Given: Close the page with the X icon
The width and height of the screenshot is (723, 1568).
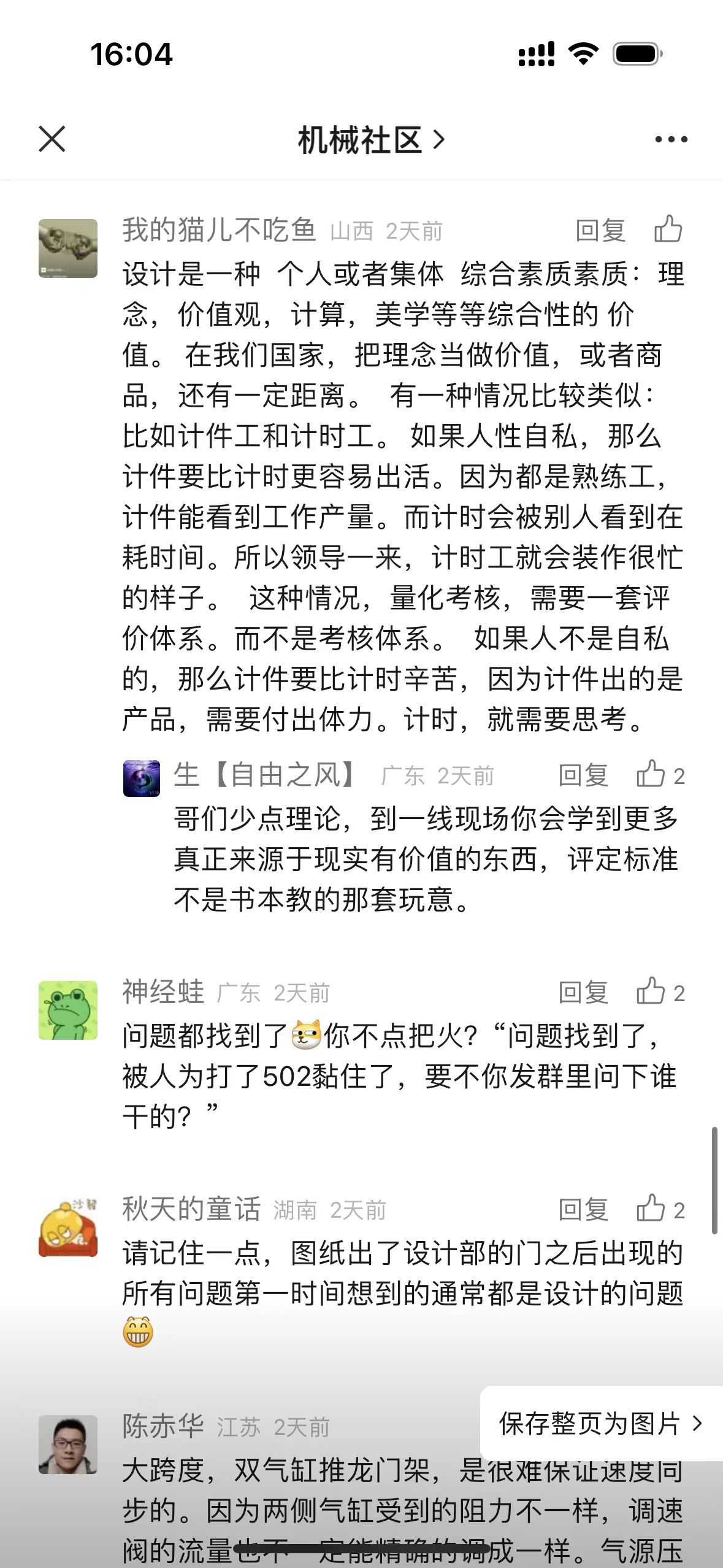Looking at the screenshot, I should coord(52,139).
